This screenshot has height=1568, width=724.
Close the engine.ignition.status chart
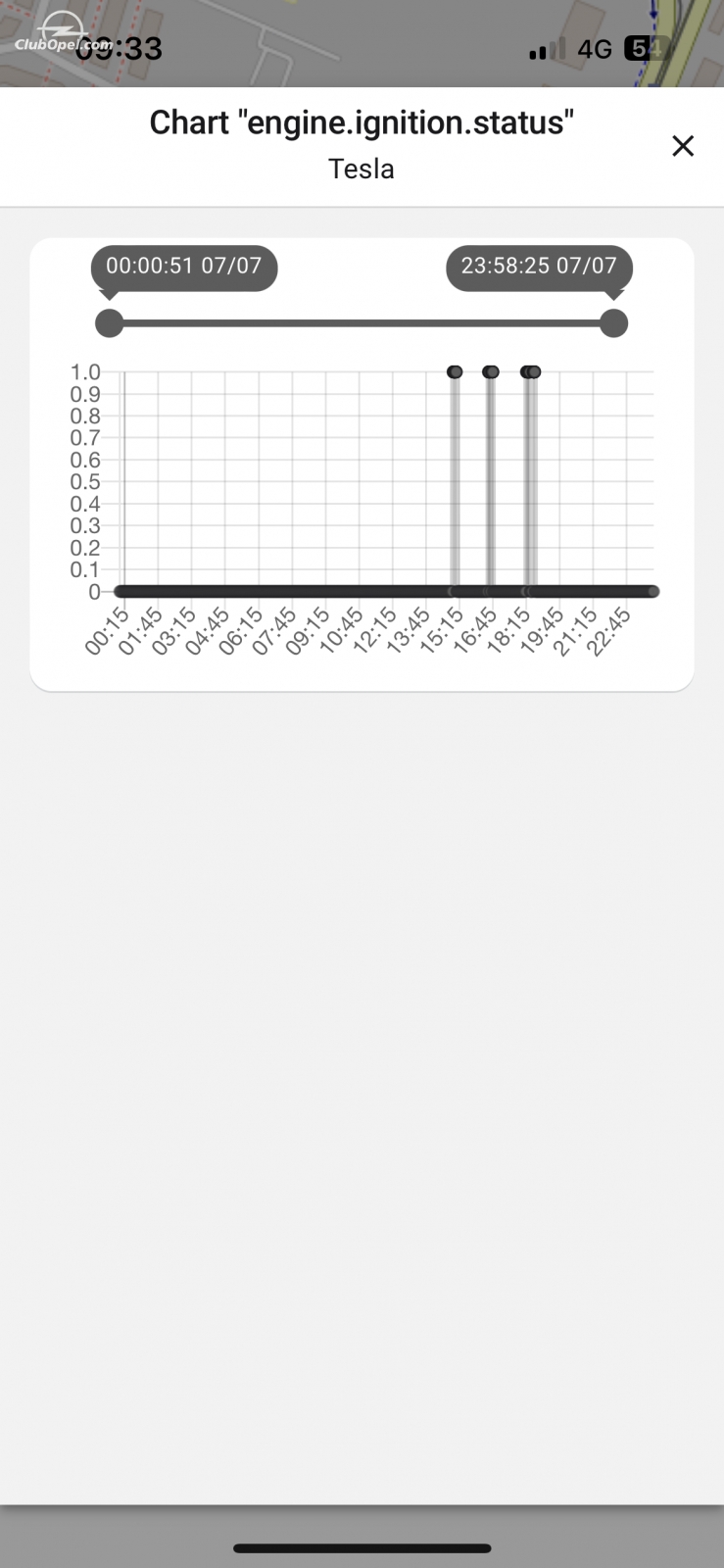click(683, 146)
